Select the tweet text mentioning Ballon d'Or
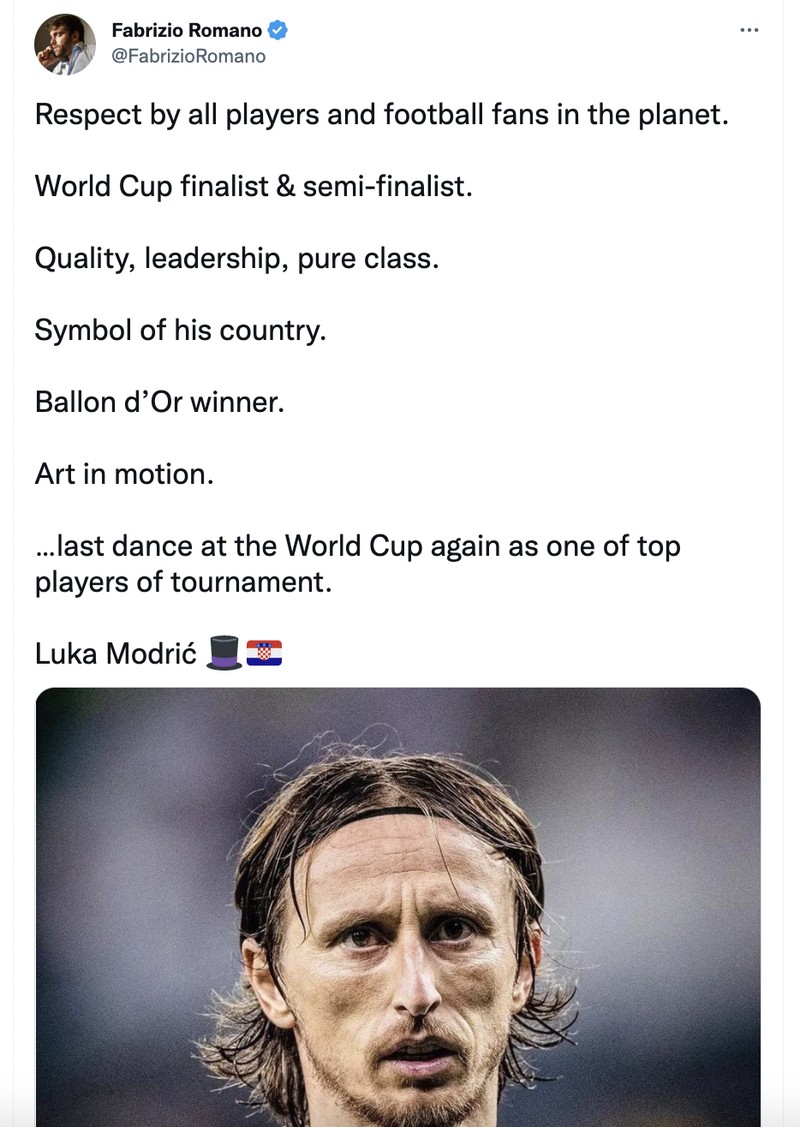Screen dimensions: 800x1127 pos(160,402)
